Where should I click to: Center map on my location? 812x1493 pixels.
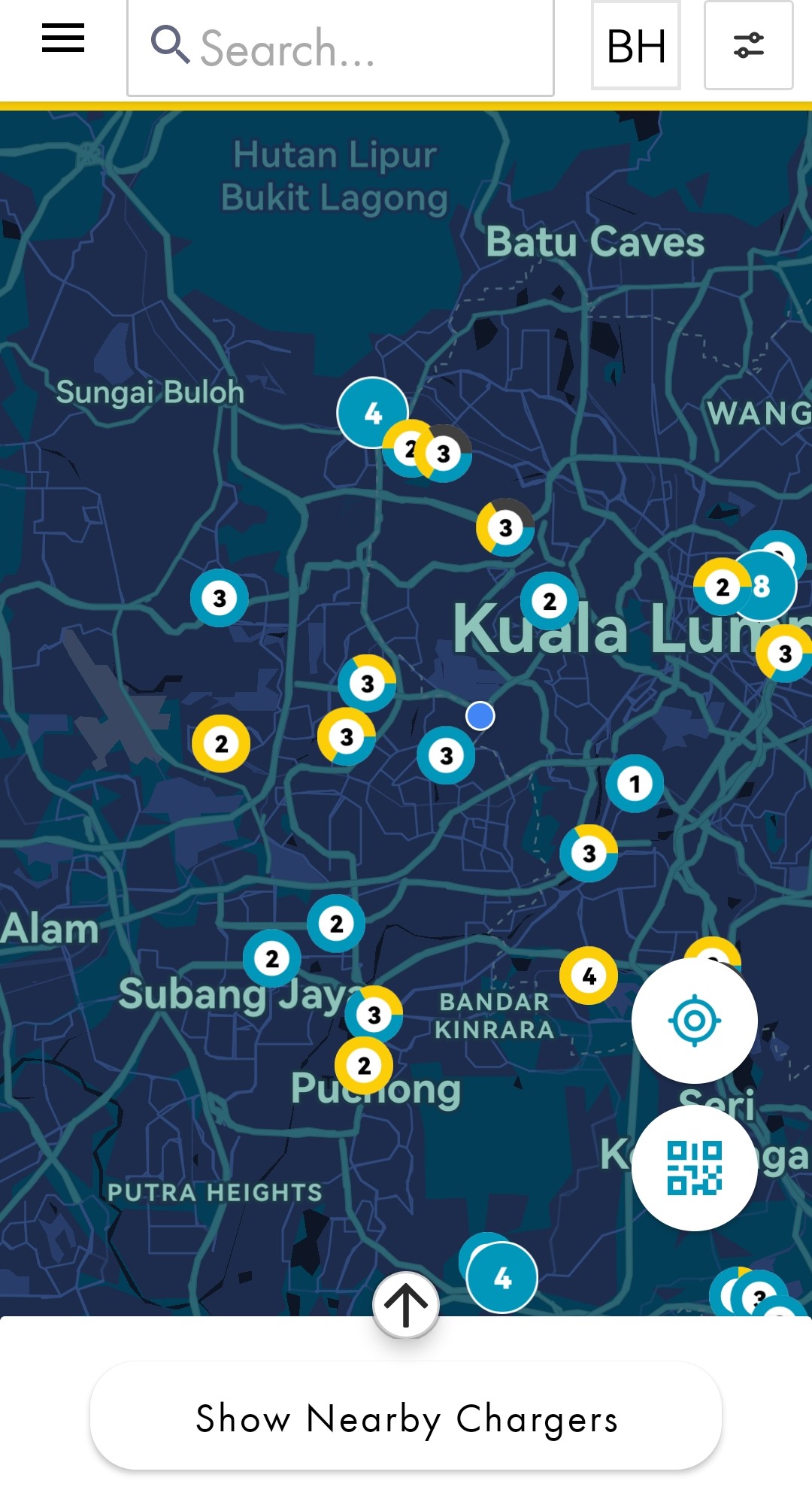pyautogui.click(x=694, y=1021)
